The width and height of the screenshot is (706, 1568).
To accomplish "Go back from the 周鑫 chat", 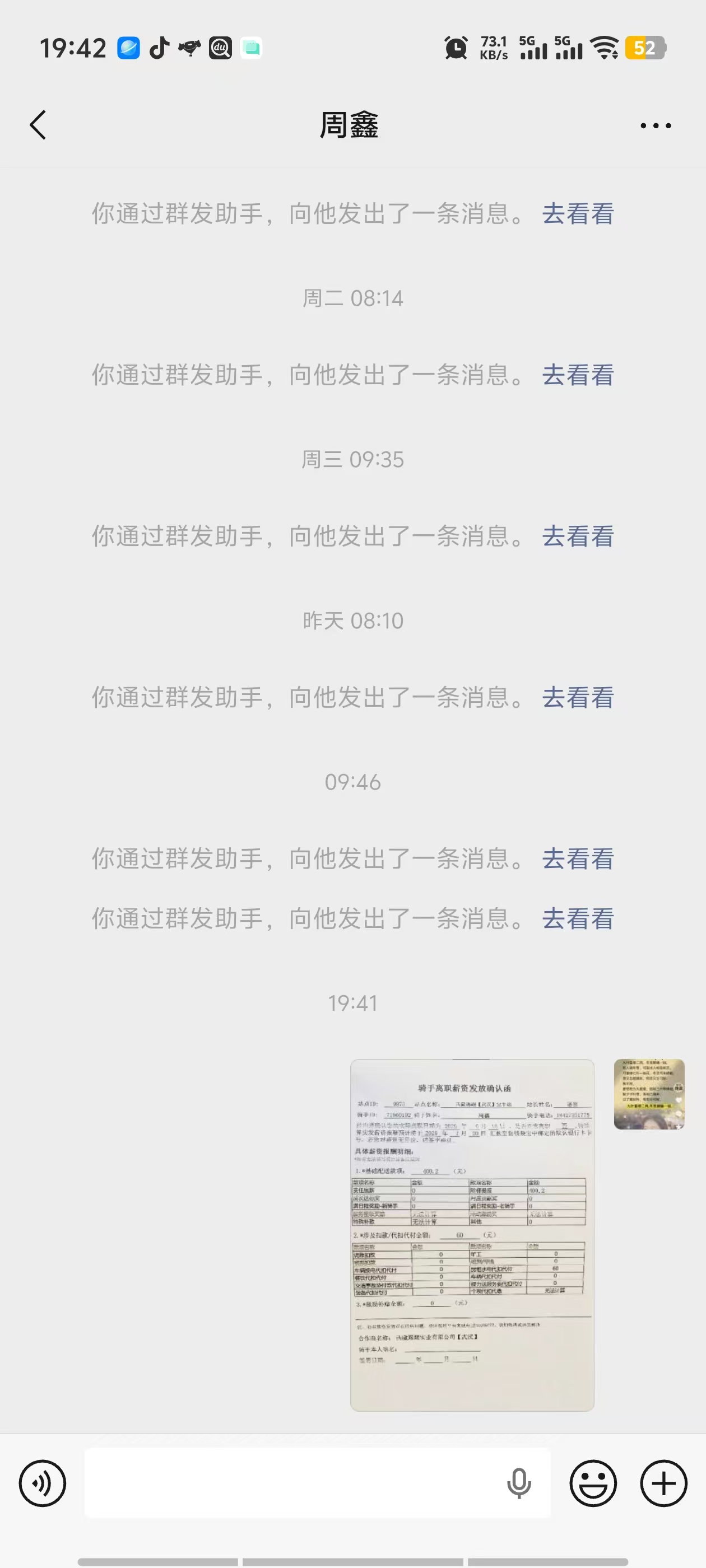I will point(38,125).
